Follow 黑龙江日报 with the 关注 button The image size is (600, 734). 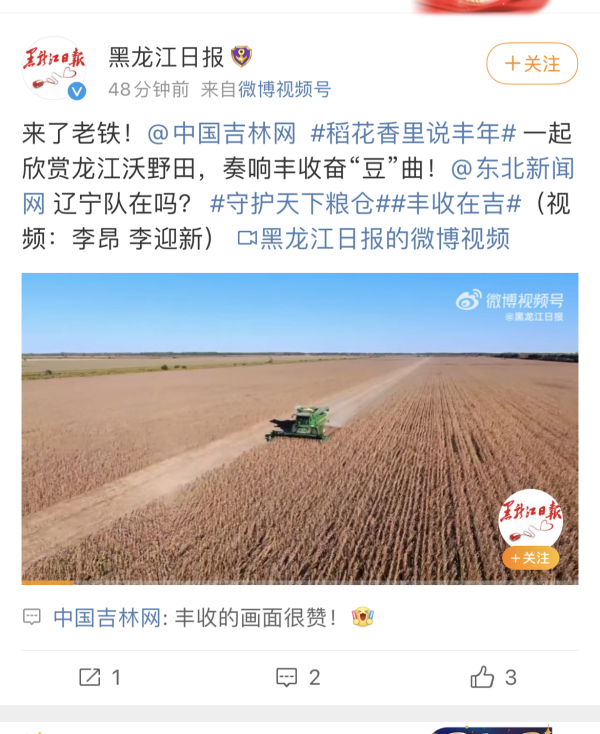point(531,64)
